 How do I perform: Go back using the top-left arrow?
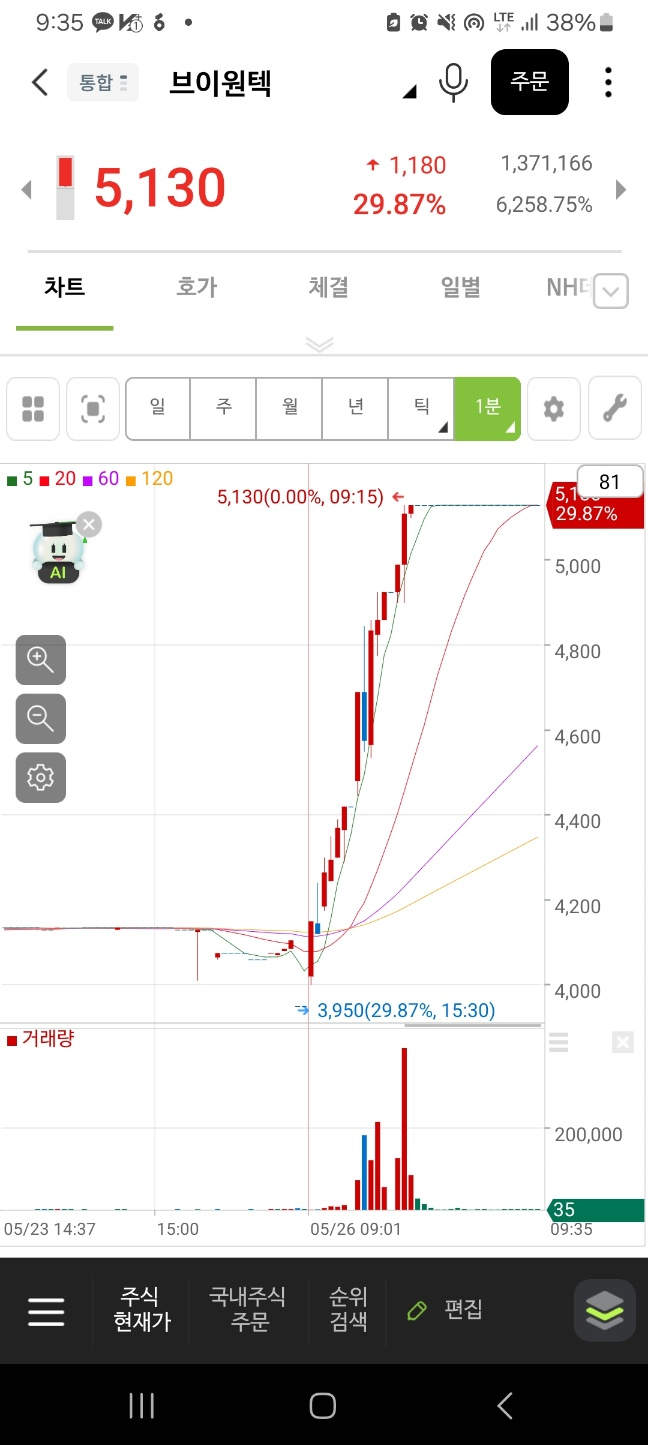tap(39, 82)
